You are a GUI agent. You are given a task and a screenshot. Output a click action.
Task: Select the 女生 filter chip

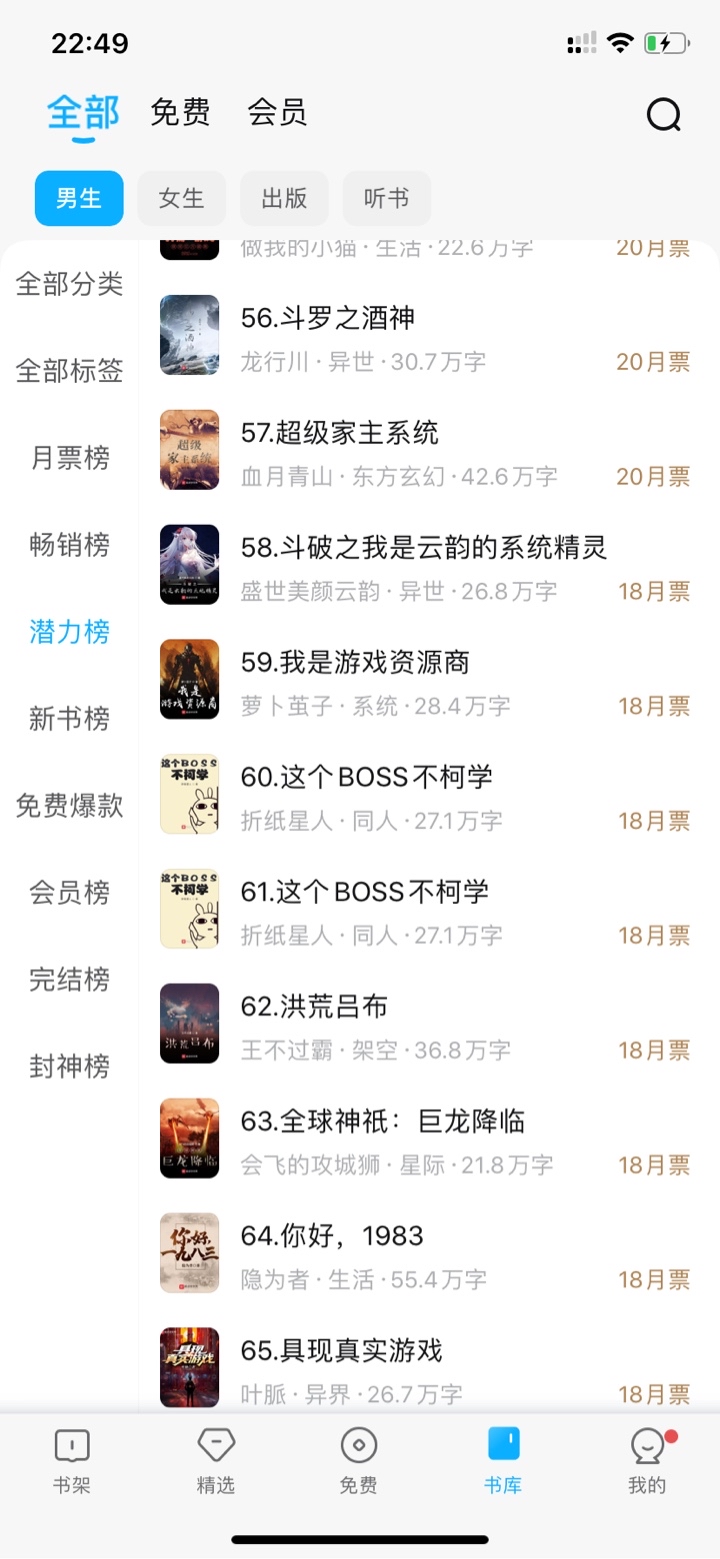tap(181, 198)
